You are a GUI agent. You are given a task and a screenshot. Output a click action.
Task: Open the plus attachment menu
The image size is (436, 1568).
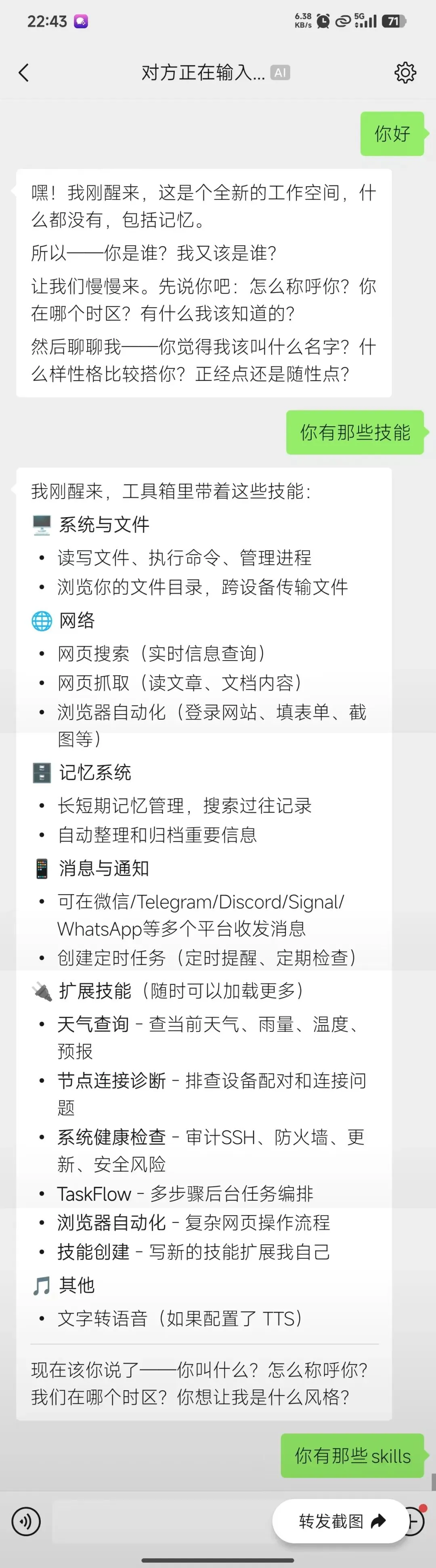[415, 1522]
